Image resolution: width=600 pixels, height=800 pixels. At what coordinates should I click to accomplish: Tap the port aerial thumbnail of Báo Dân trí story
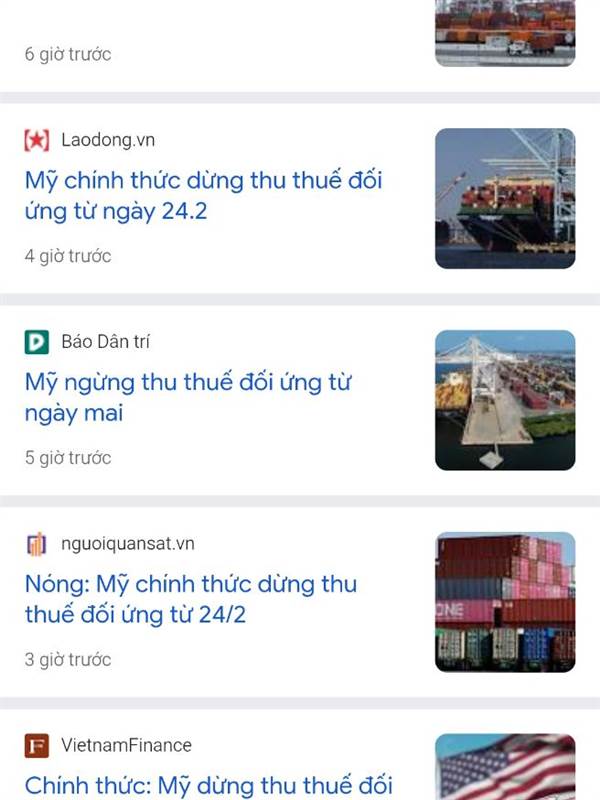click(x=505, y=400)
